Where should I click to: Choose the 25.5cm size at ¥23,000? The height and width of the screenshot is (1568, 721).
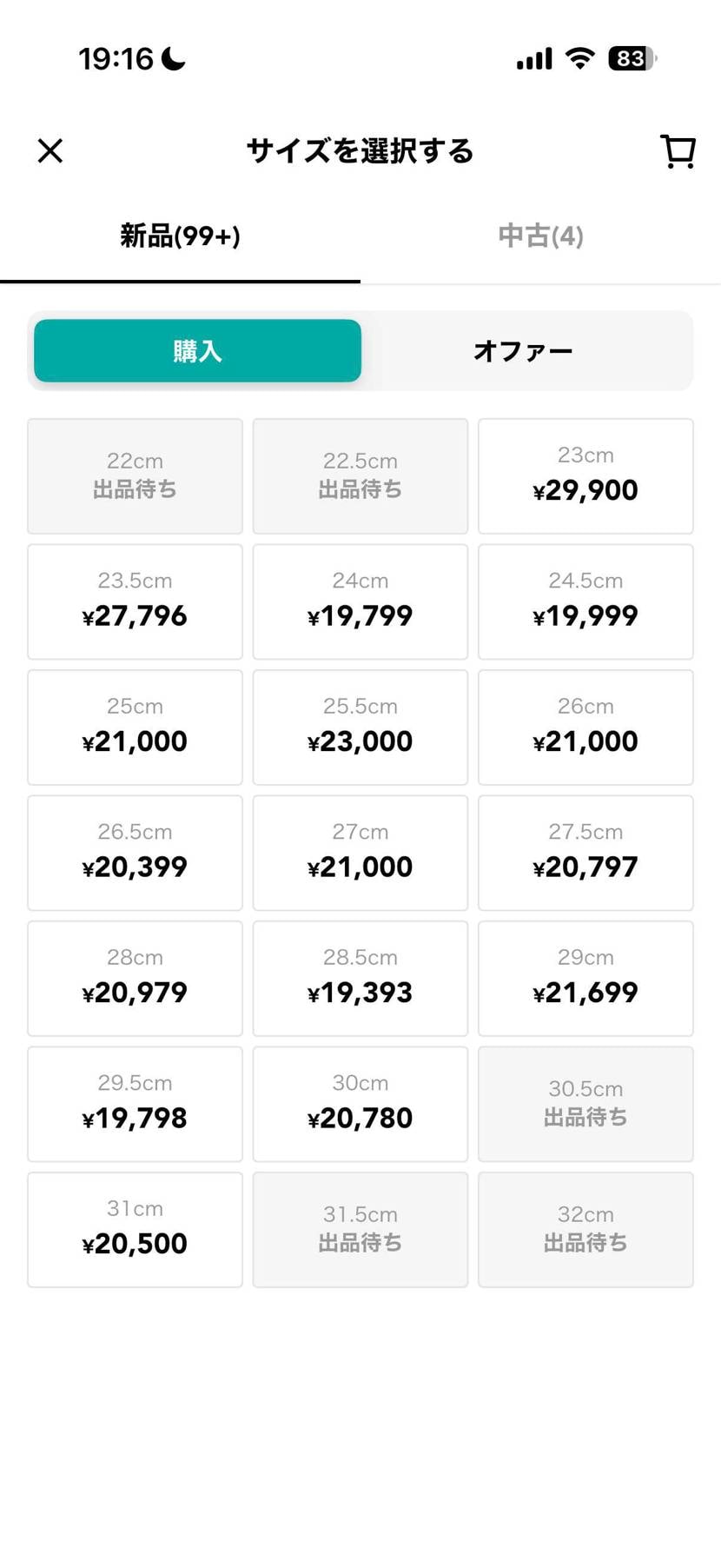360,728
